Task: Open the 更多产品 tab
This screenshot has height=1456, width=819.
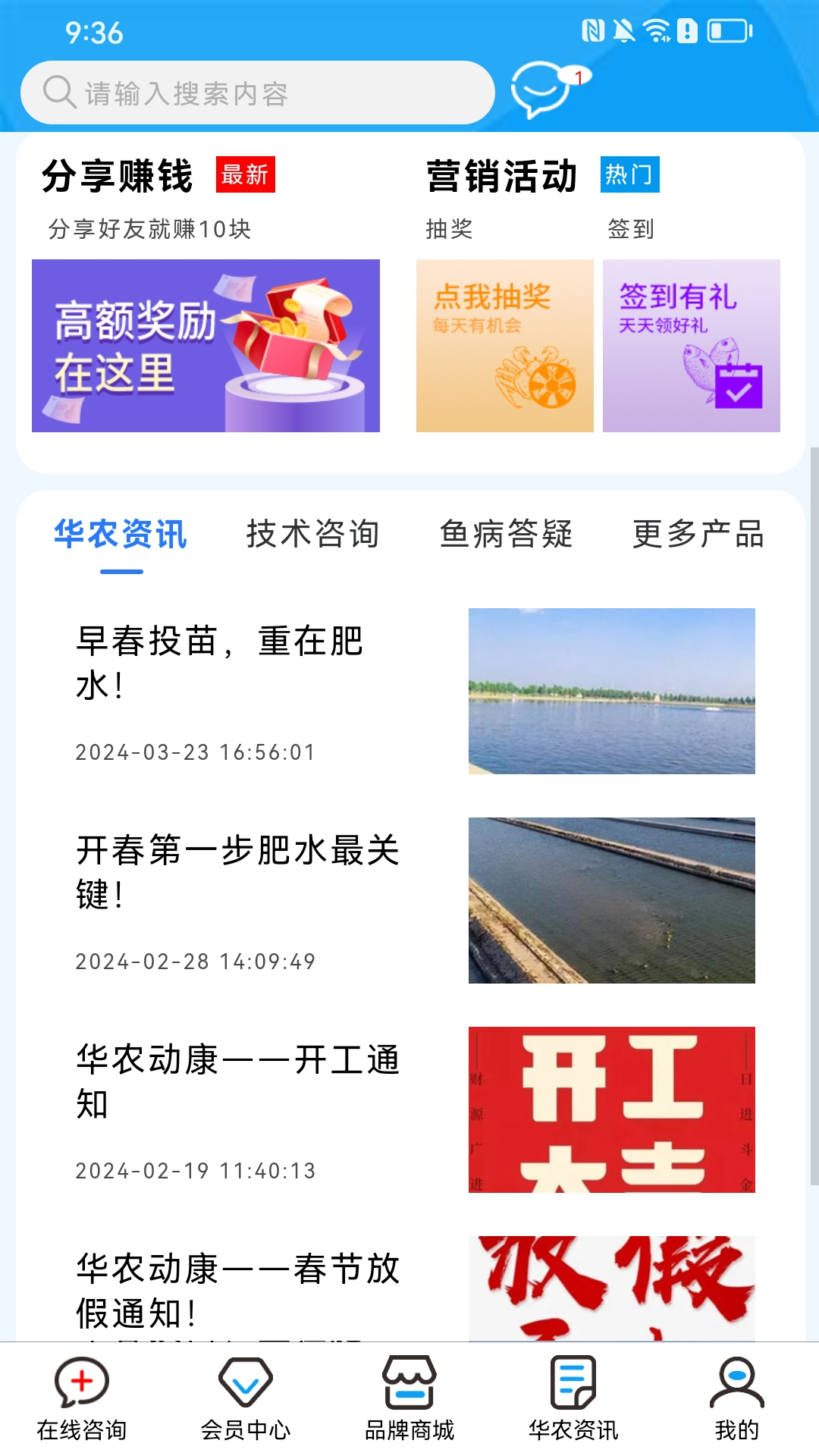Action: point(698,535)
